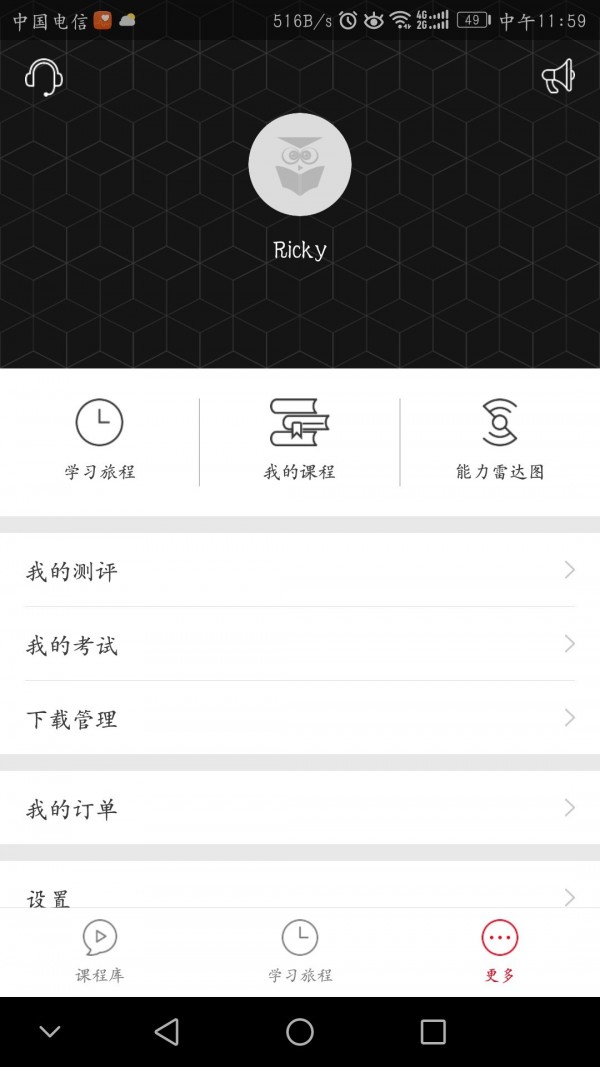600x1067 pixels.
Task: Open 学习旅程 shortcut with clock icon
Action: click(100, 440)
